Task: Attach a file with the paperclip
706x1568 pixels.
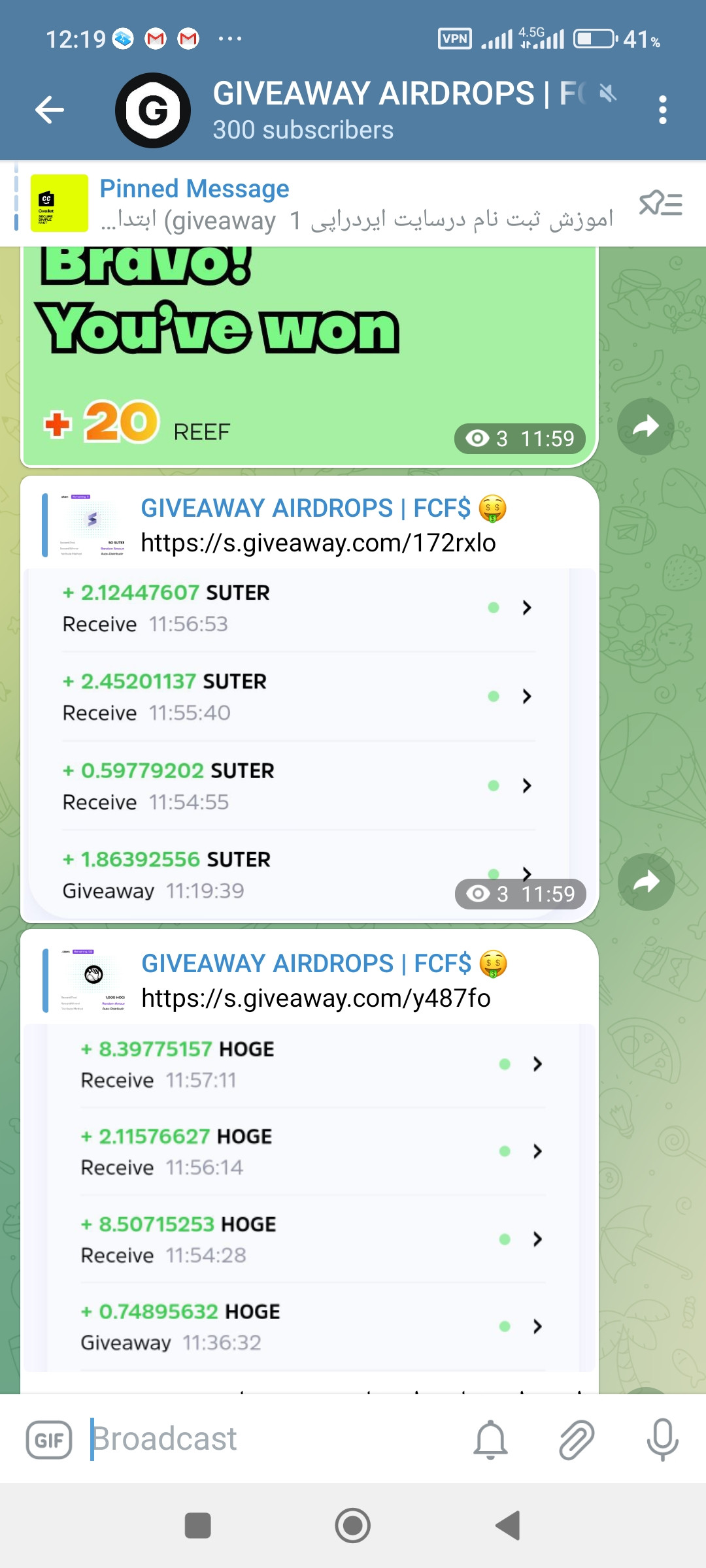Action: (x=577, y=1440)
